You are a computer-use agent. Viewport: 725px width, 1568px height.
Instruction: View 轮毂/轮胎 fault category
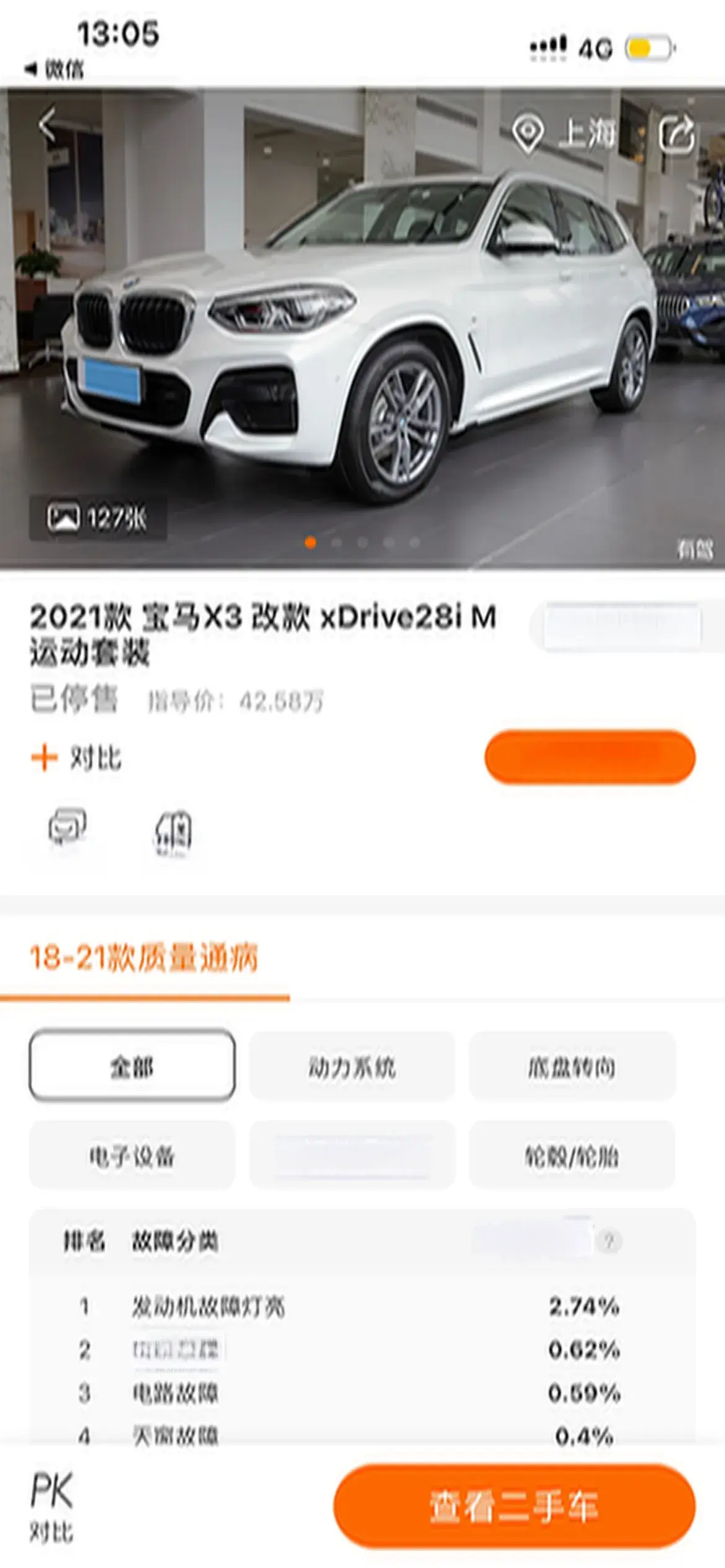571,1156
